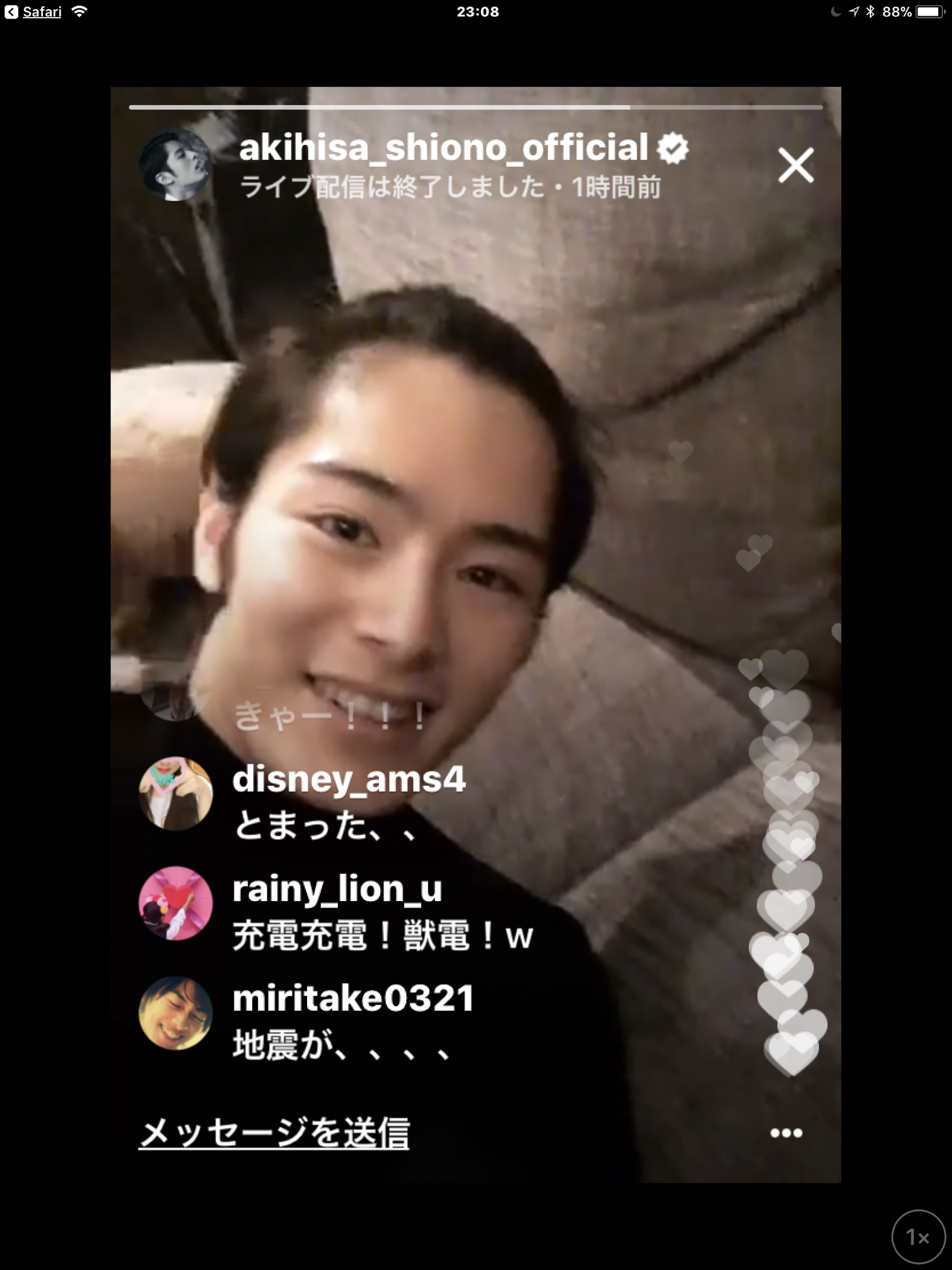View rainy_lion_u commenter profile
952x1270 pixels.
(x=176, y=903)
